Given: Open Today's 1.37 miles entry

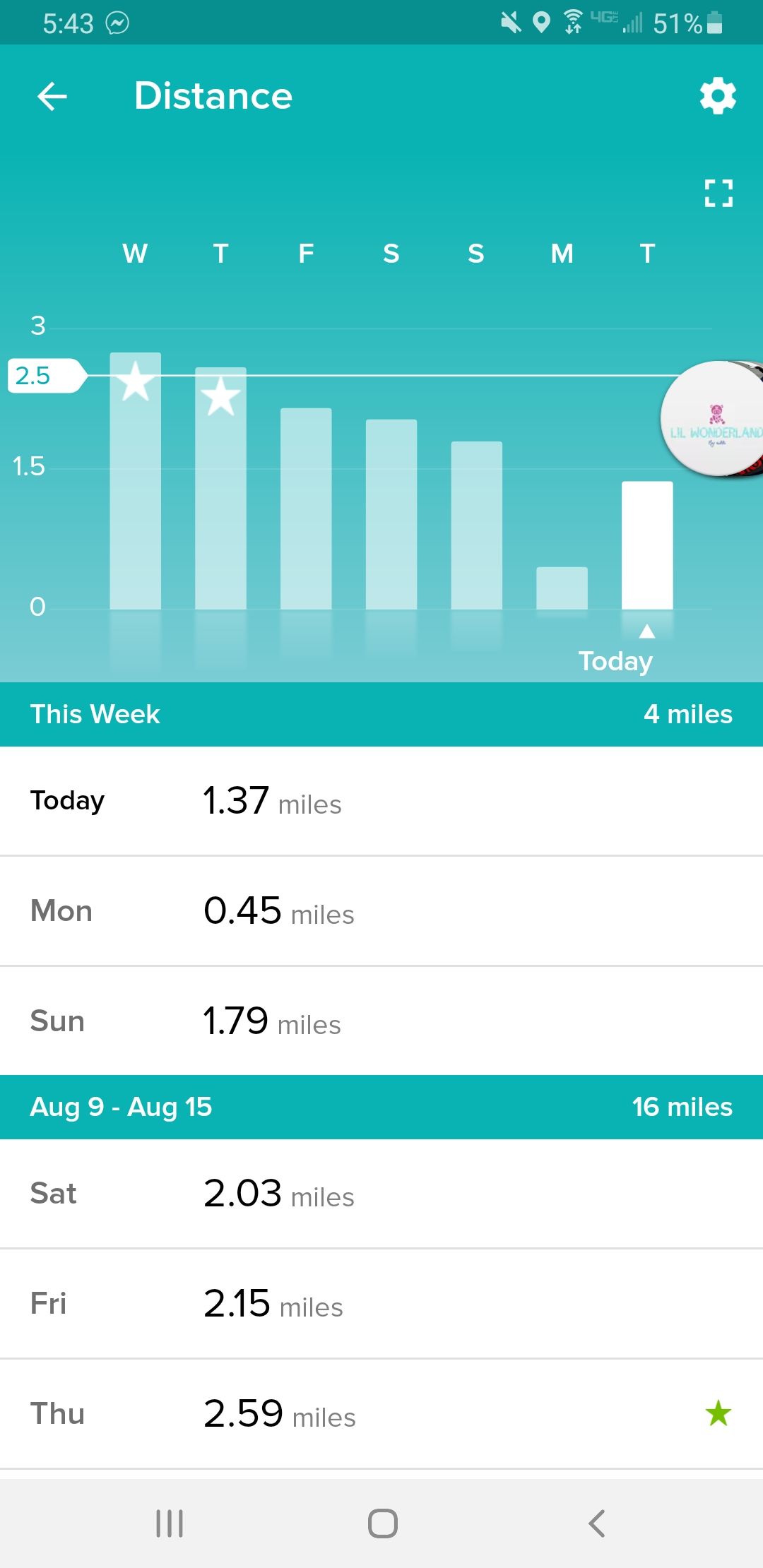Looking at the screenshot, I should [x=381, y=801].
